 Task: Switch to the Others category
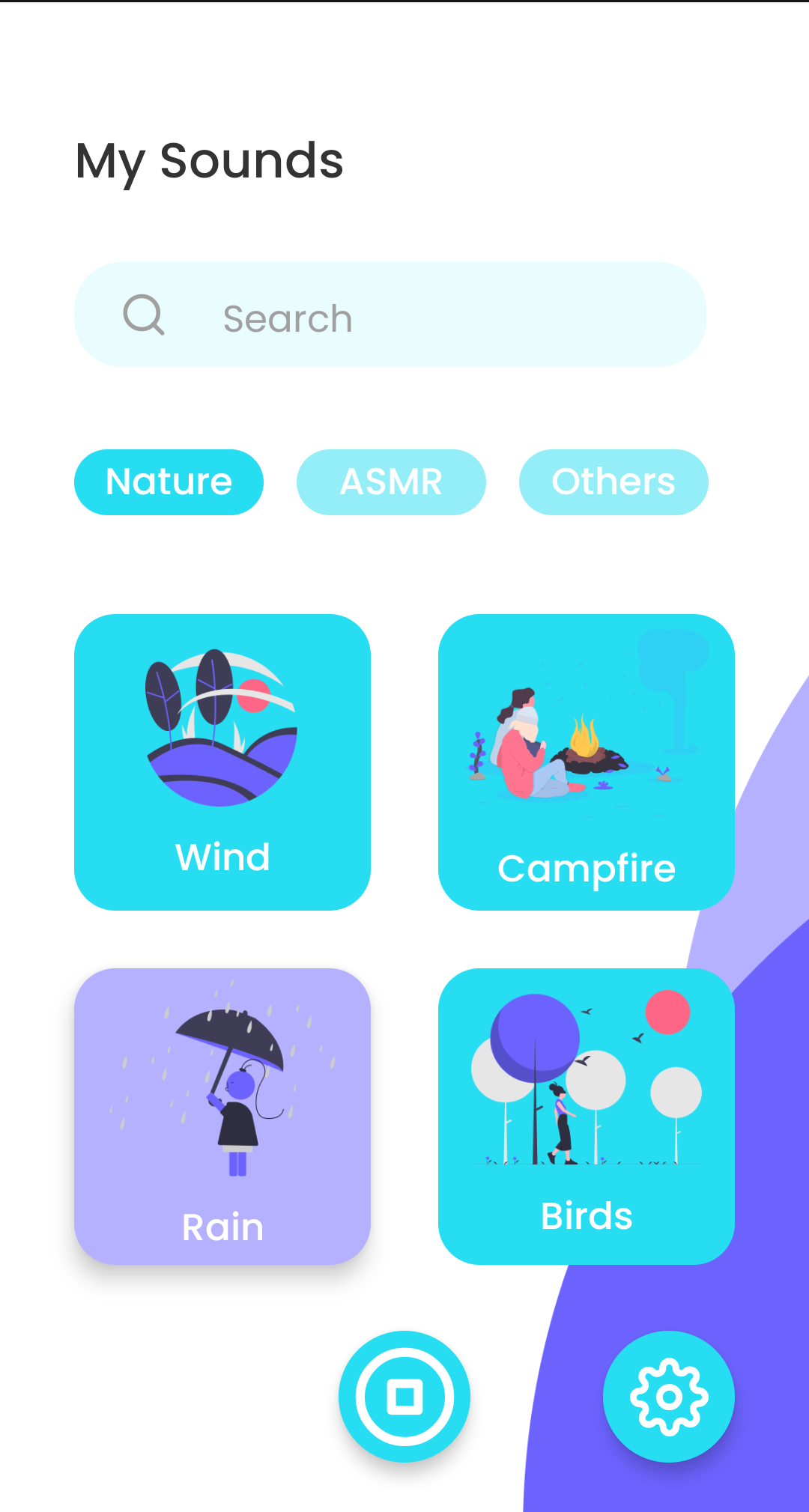(x=613, y=482)
